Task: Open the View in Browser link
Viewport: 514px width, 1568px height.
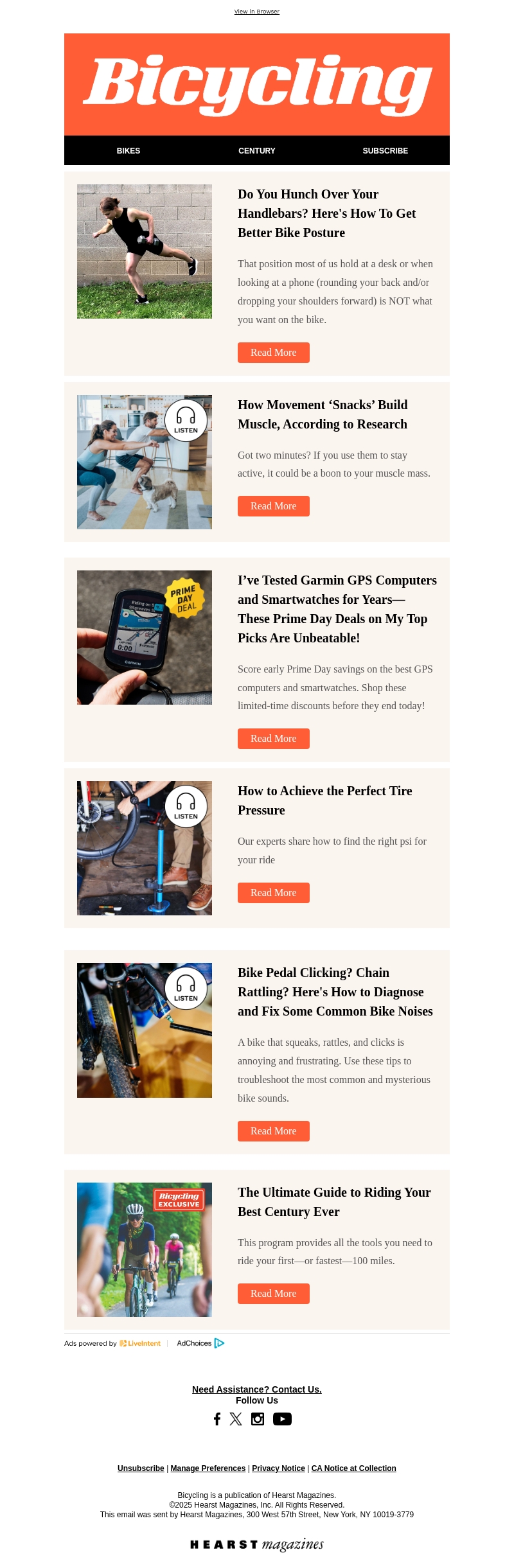Action: point(257,12)
